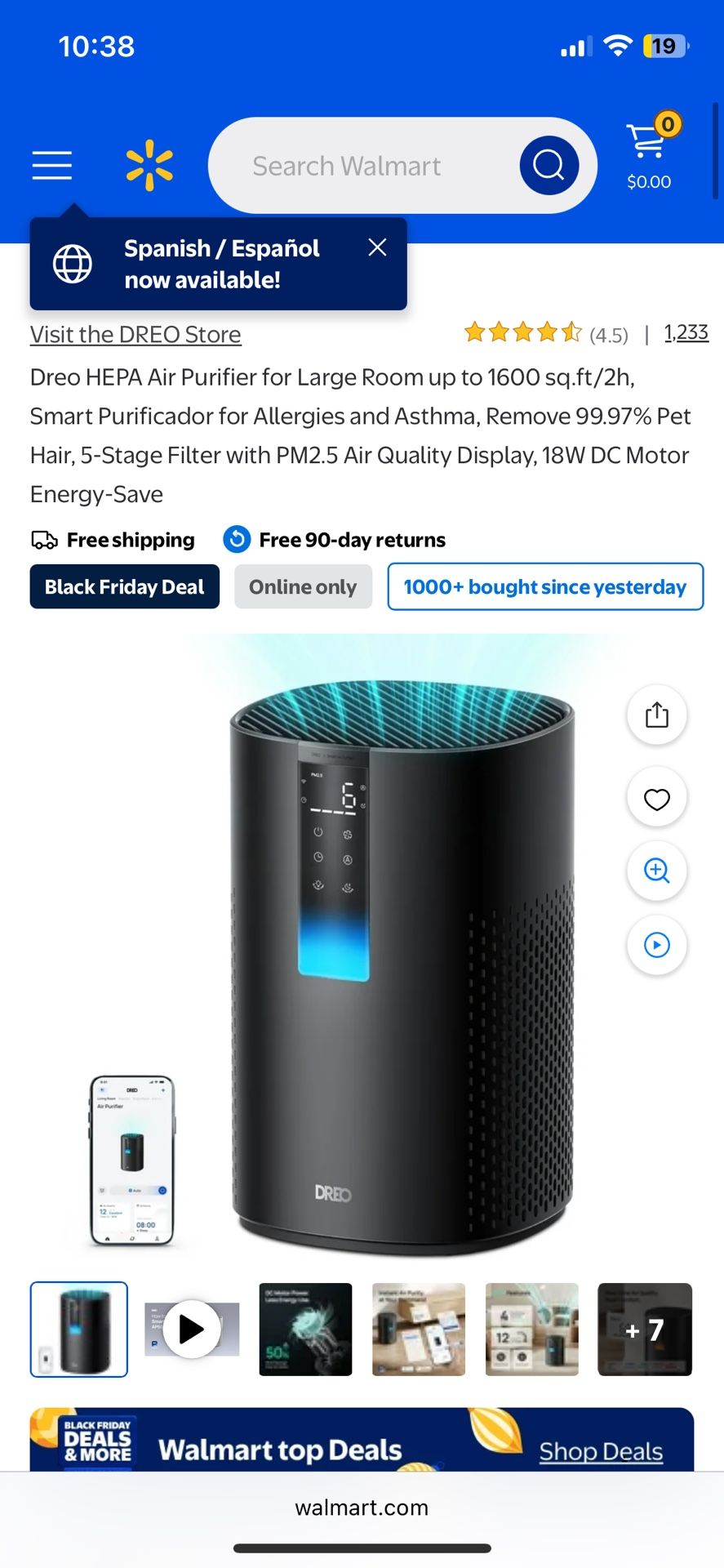Open Shop Deals from Black Friday banner

(x=601, y=1451)
